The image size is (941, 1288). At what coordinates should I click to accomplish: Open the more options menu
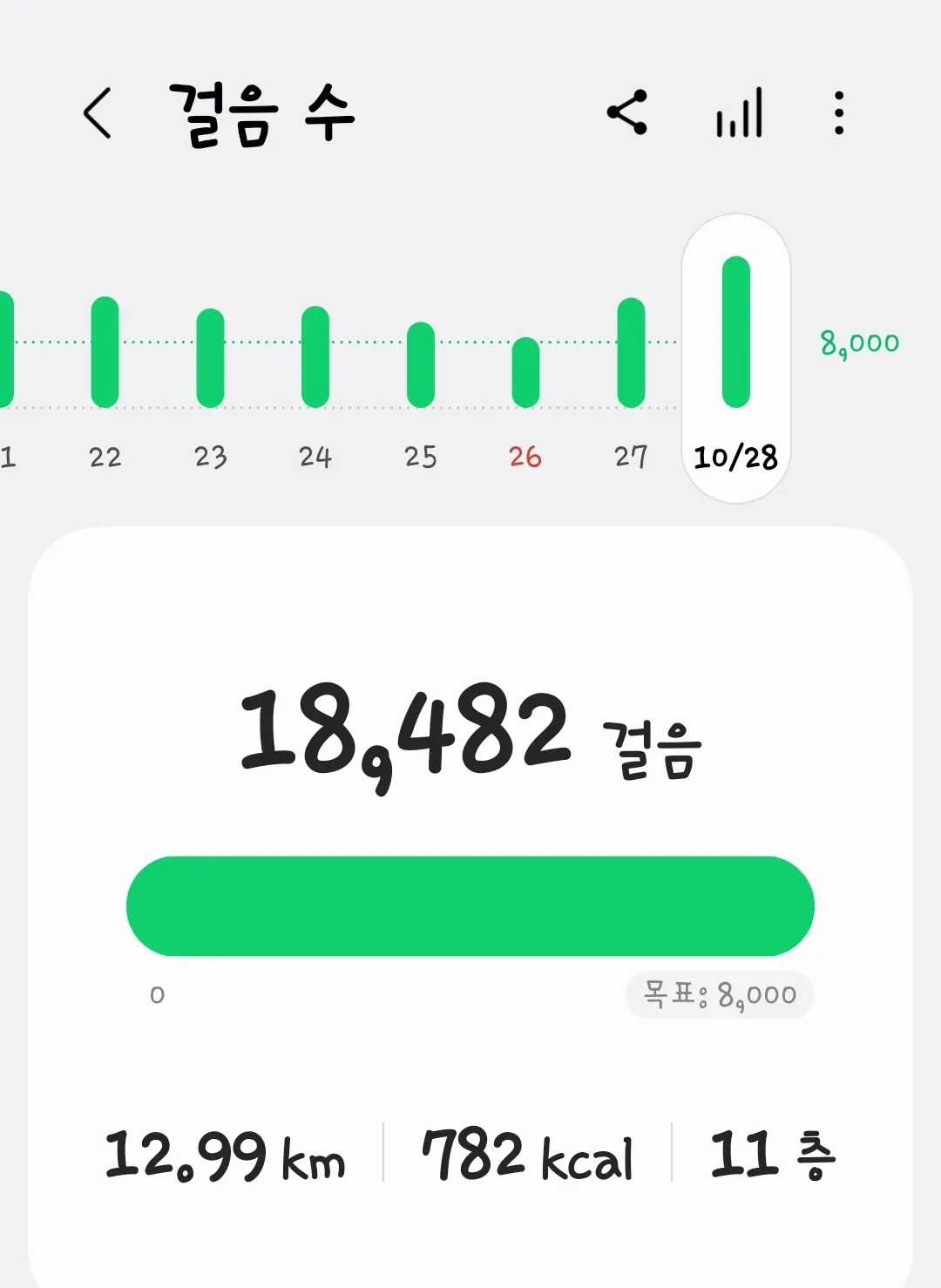[838, 113]
